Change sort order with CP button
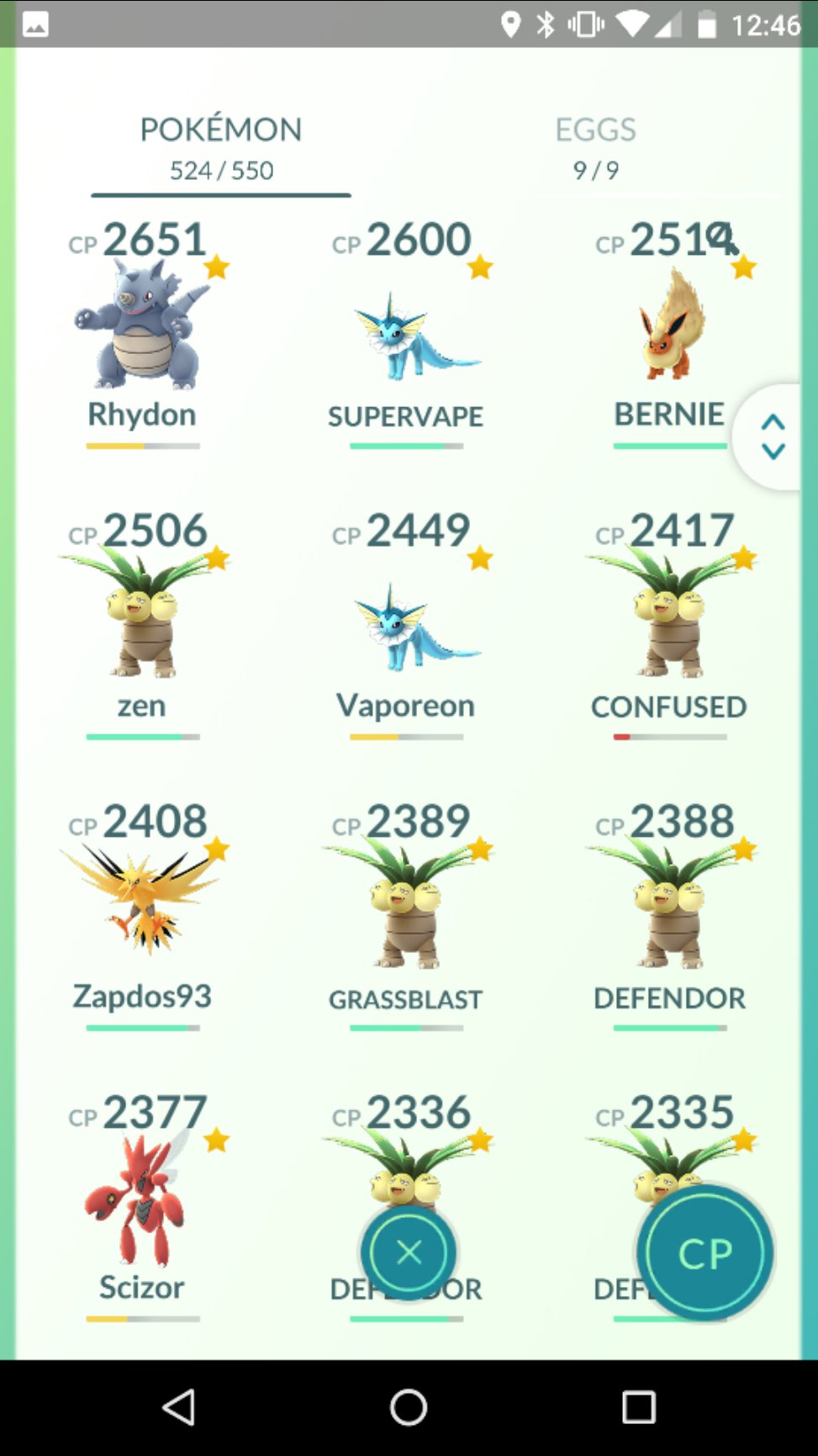 pos(705,1253)
